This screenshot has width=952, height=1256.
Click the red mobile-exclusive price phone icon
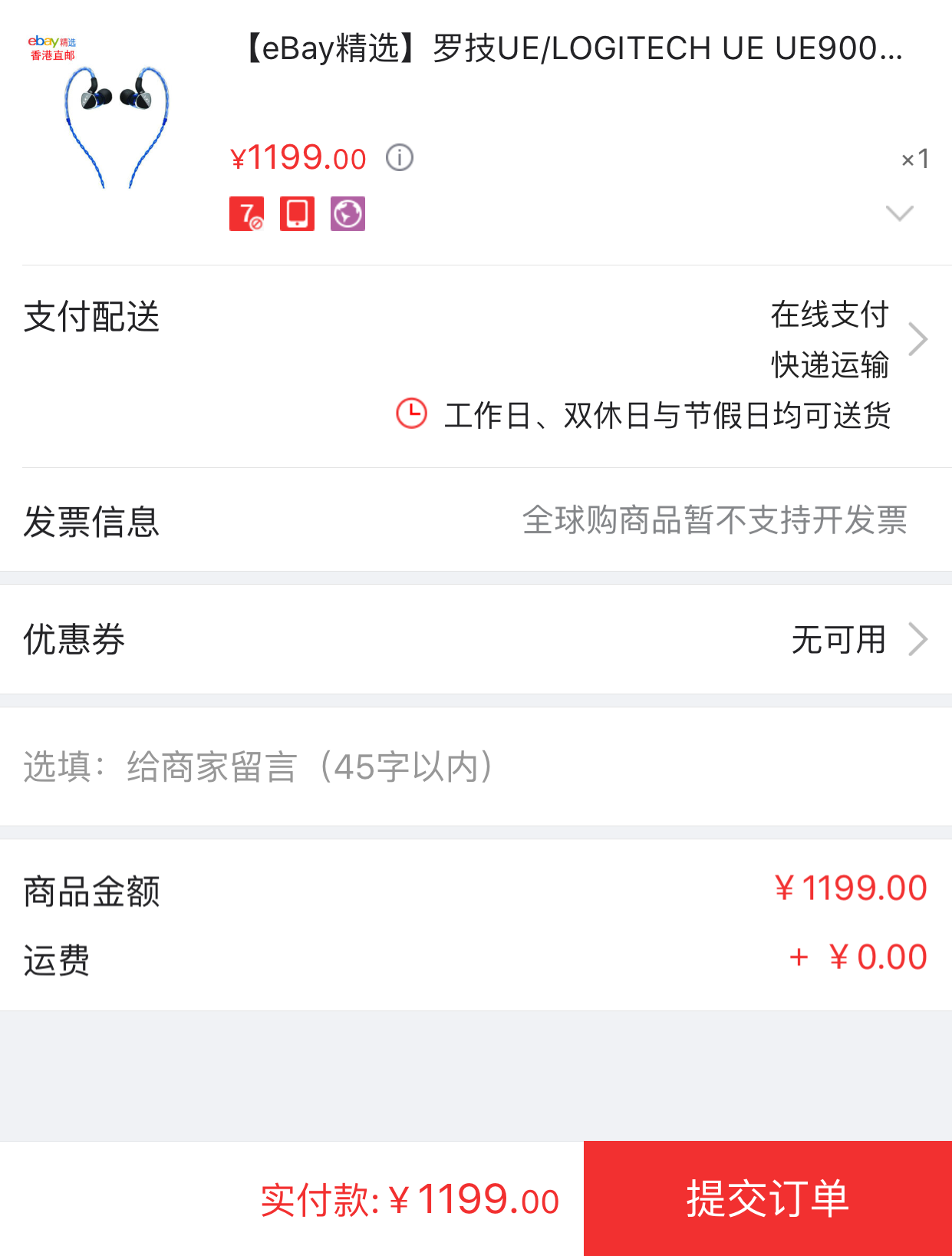(x=297, y=213)
